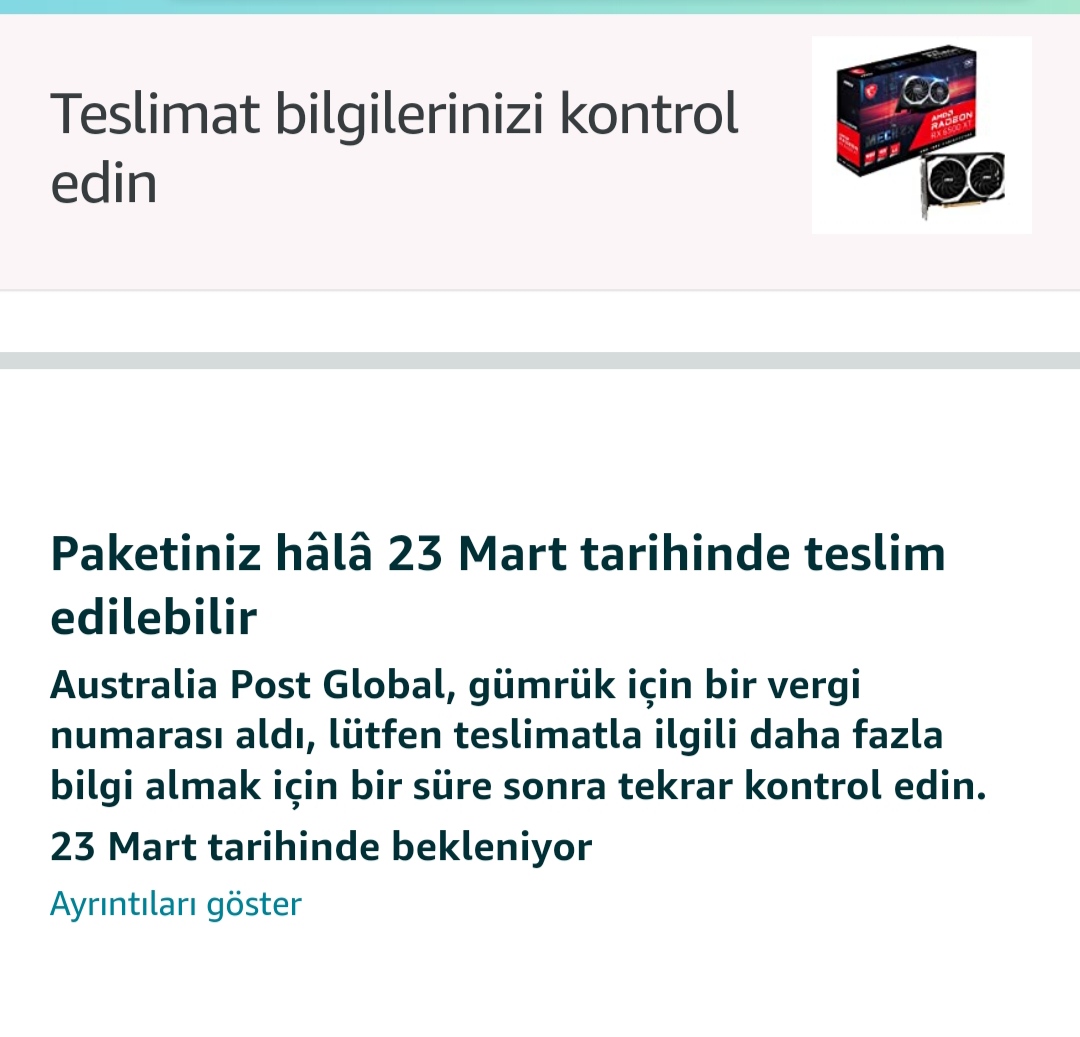Tap the 'Ayrıntıları göster' link
The width and height of the screenshot is (1080, 1037).
[176, 904]
